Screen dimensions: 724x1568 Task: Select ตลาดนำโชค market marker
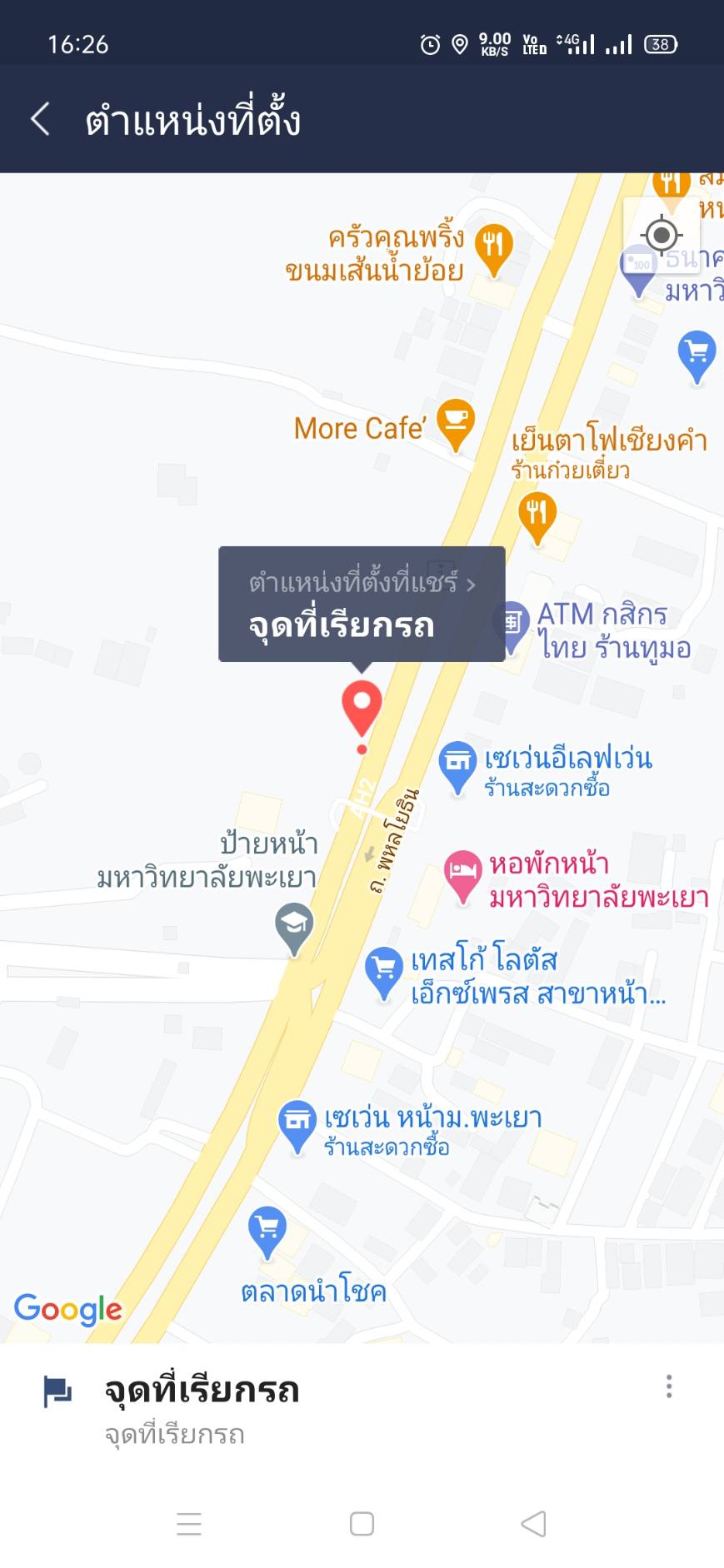[x=267, y=1232]
